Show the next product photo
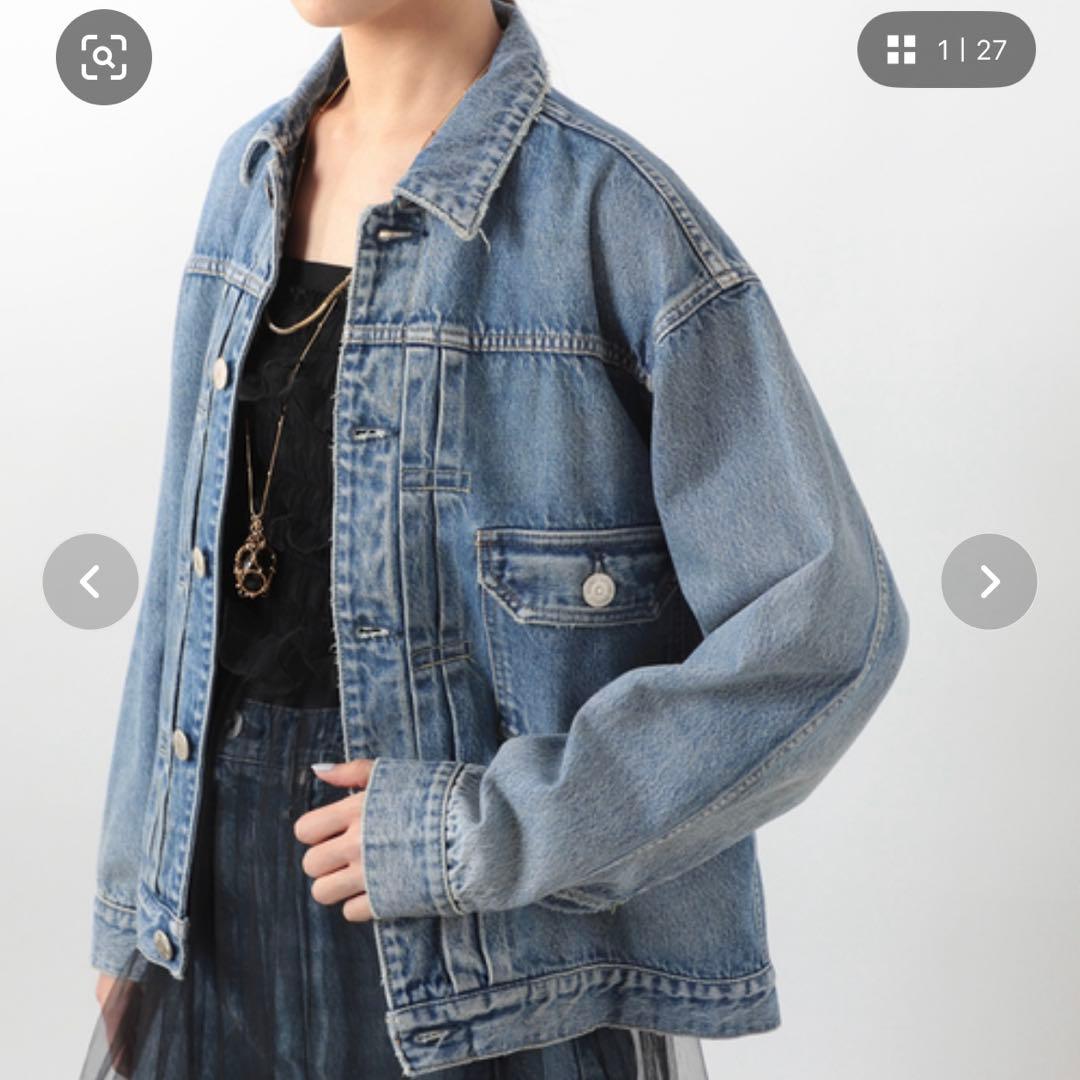The image size is (1080, 1080). click(988, 581)
